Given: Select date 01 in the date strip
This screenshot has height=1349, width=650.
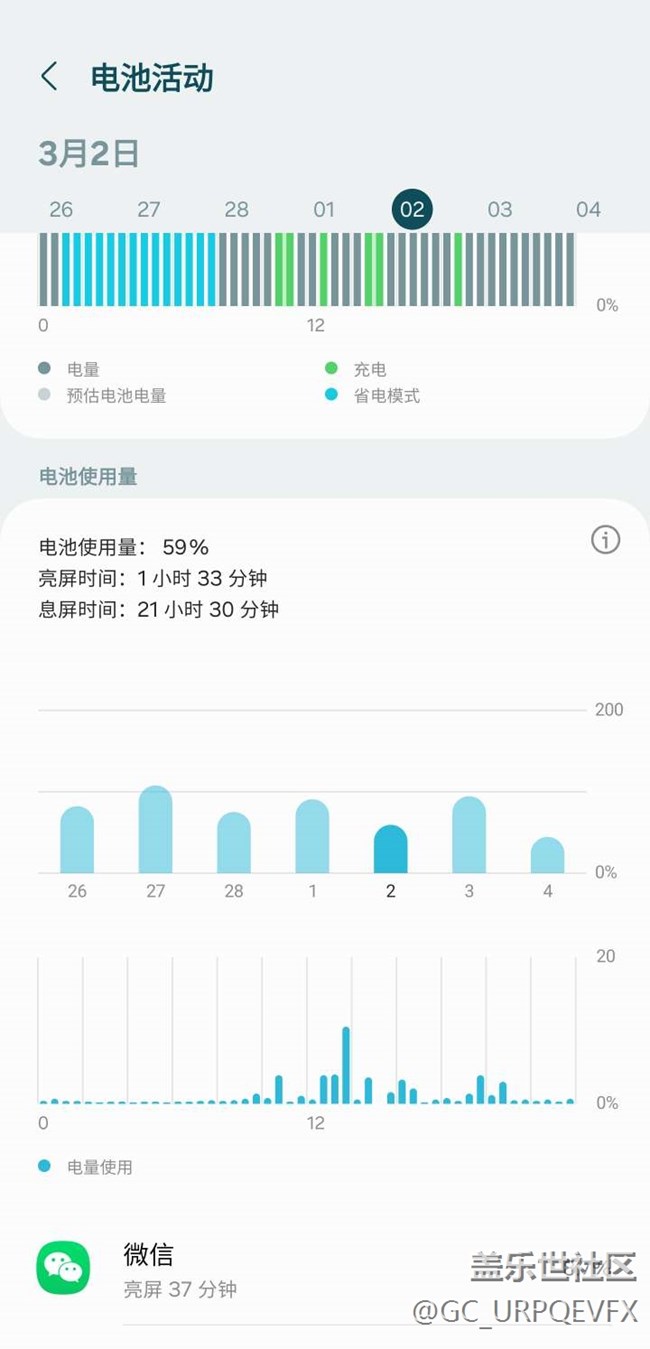Looking at the screenshot, I should (324, 209).
